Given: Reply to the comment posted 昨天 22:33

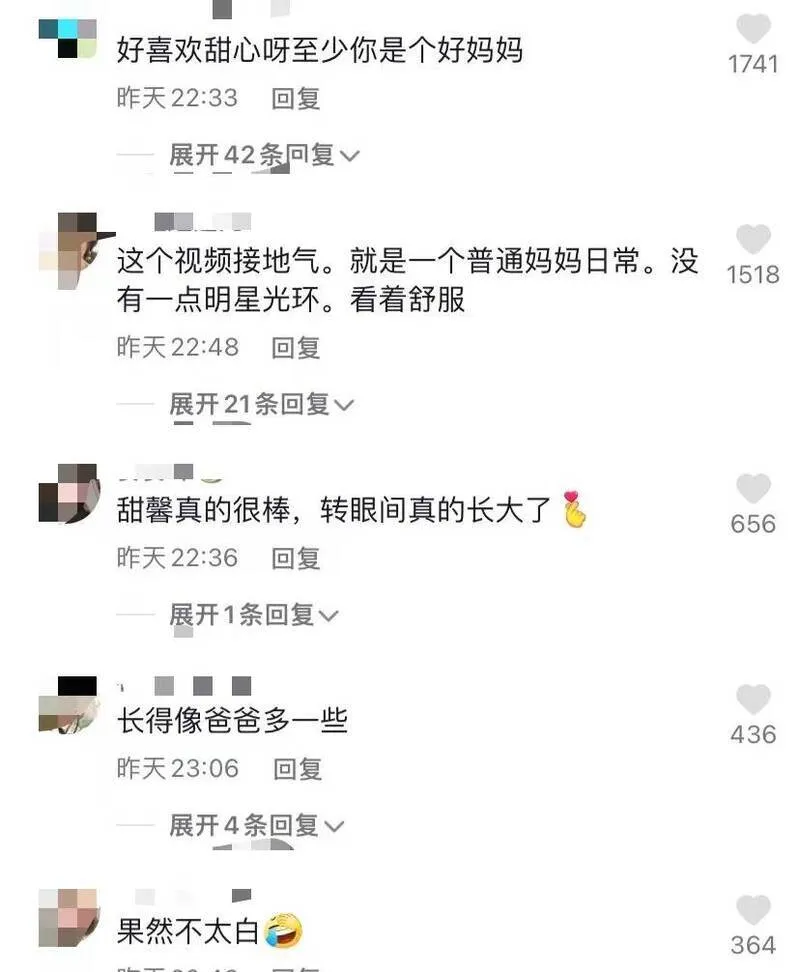Looking at the screenshot, I should [x=296, y=98].
